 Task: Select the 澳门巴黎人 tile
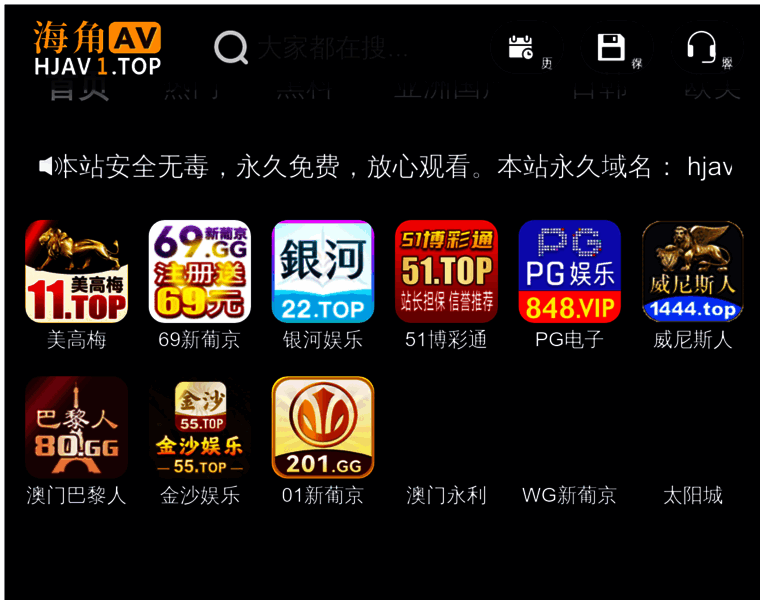click(76, 428)
